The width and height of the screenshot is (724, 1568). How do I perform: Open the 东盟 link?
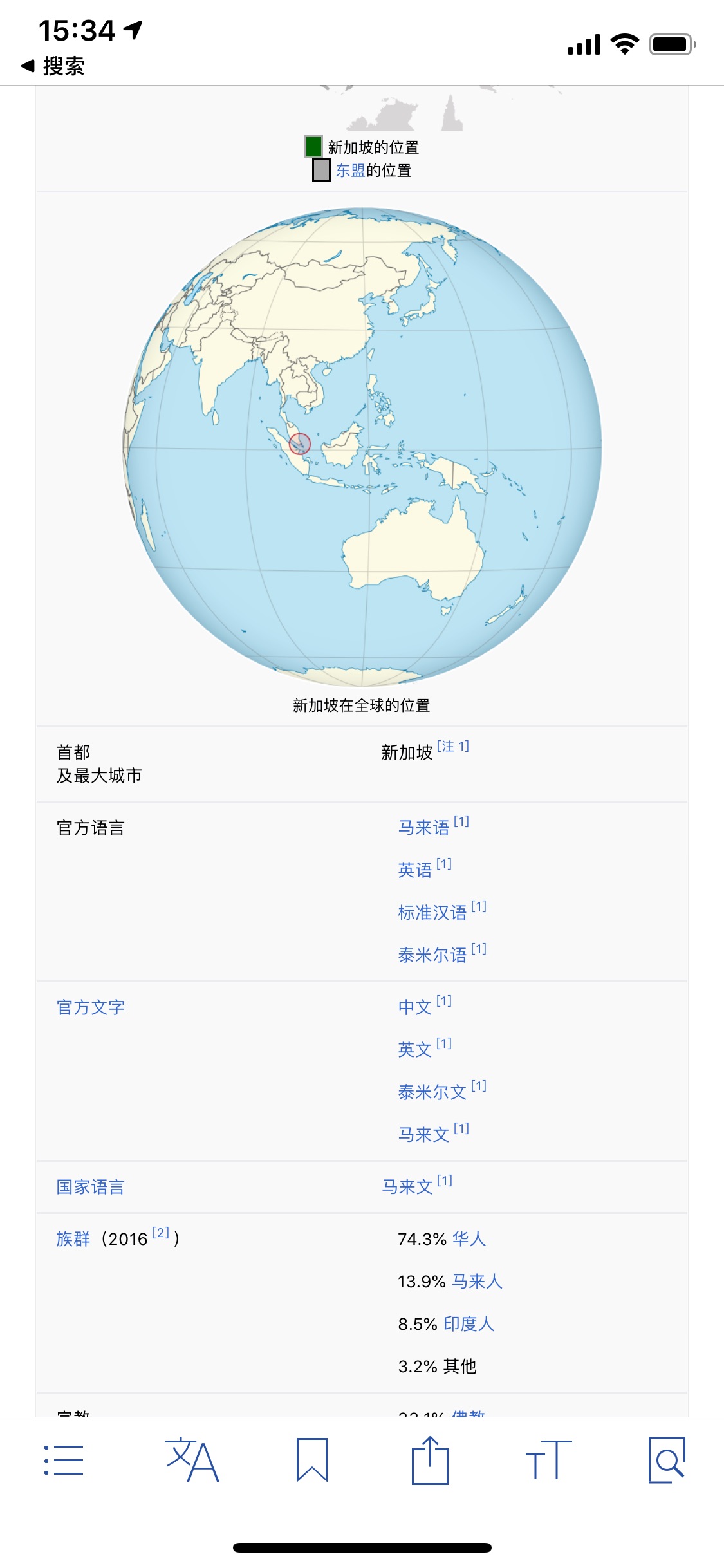[351, 171]
